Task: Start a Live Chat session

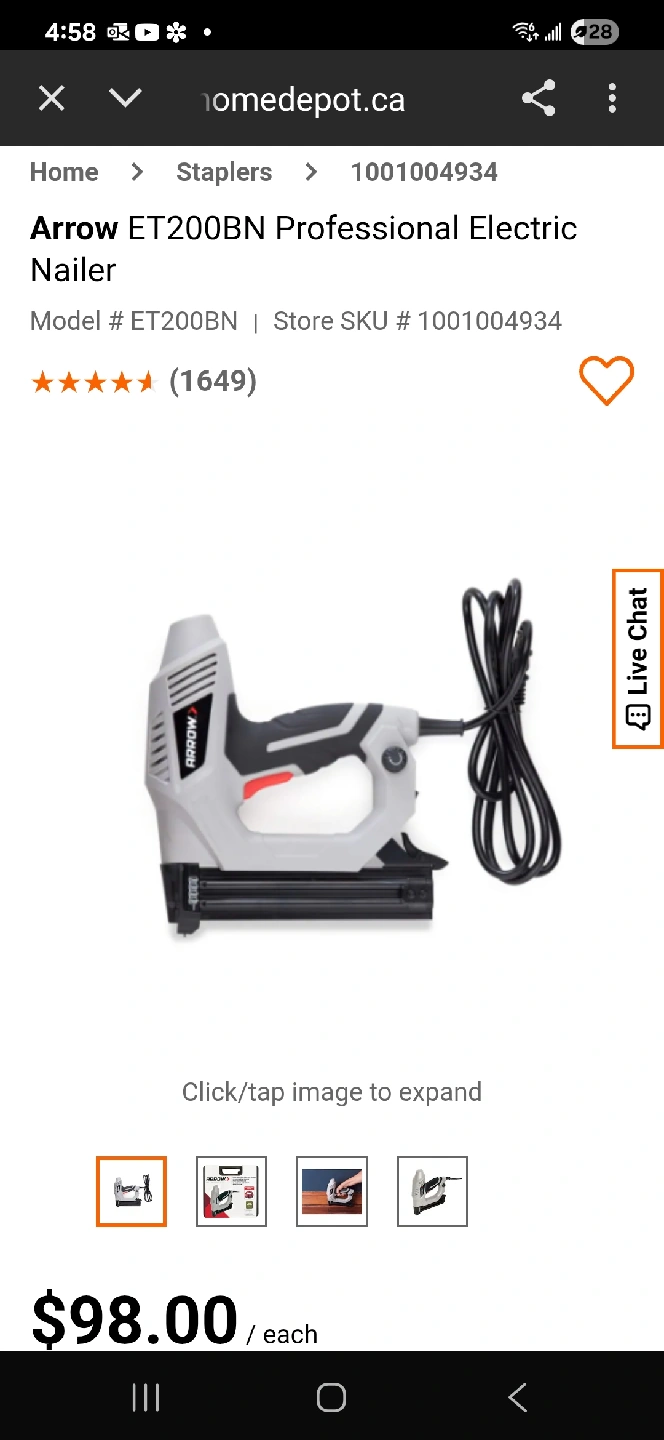Action: 638,658
